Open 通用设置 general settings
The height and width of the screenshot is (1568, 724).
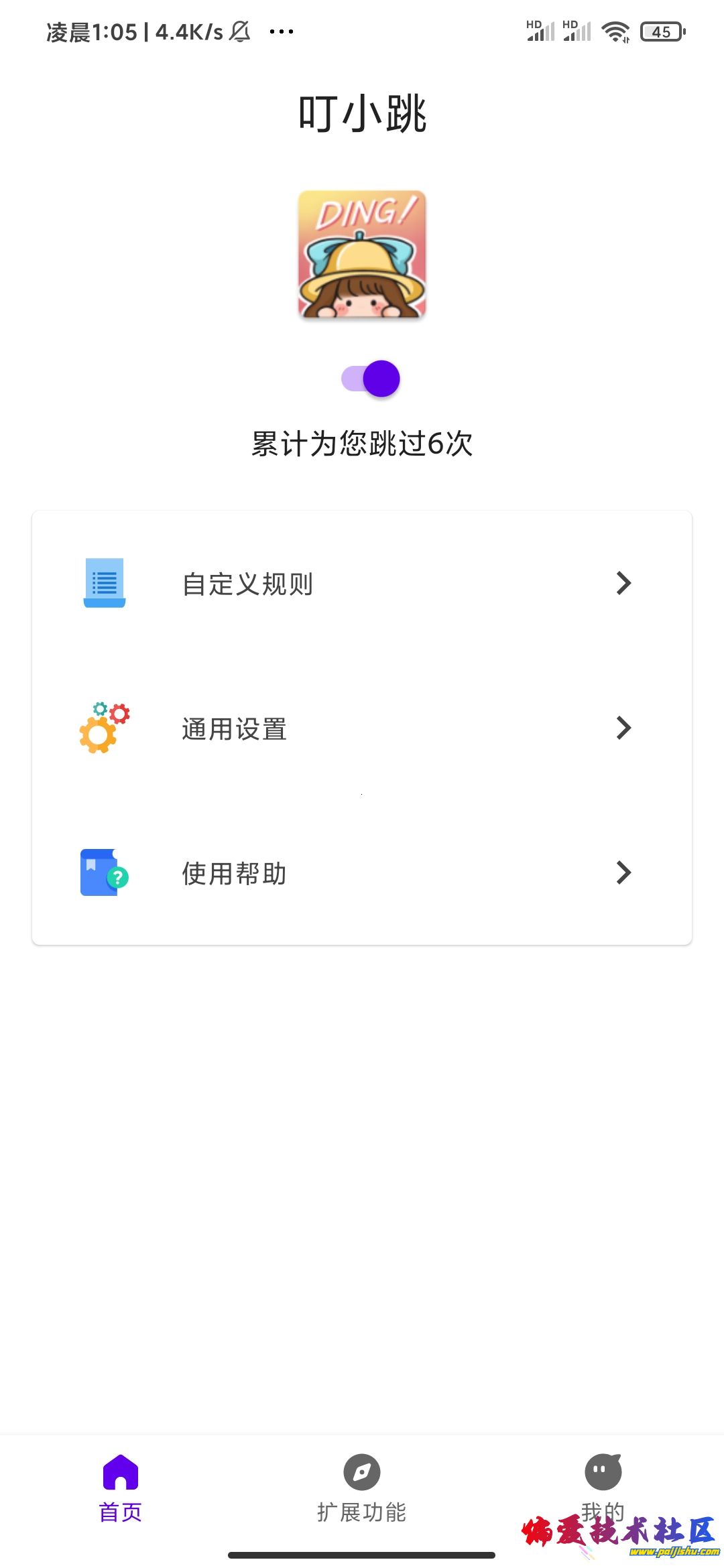pos(362,728)
